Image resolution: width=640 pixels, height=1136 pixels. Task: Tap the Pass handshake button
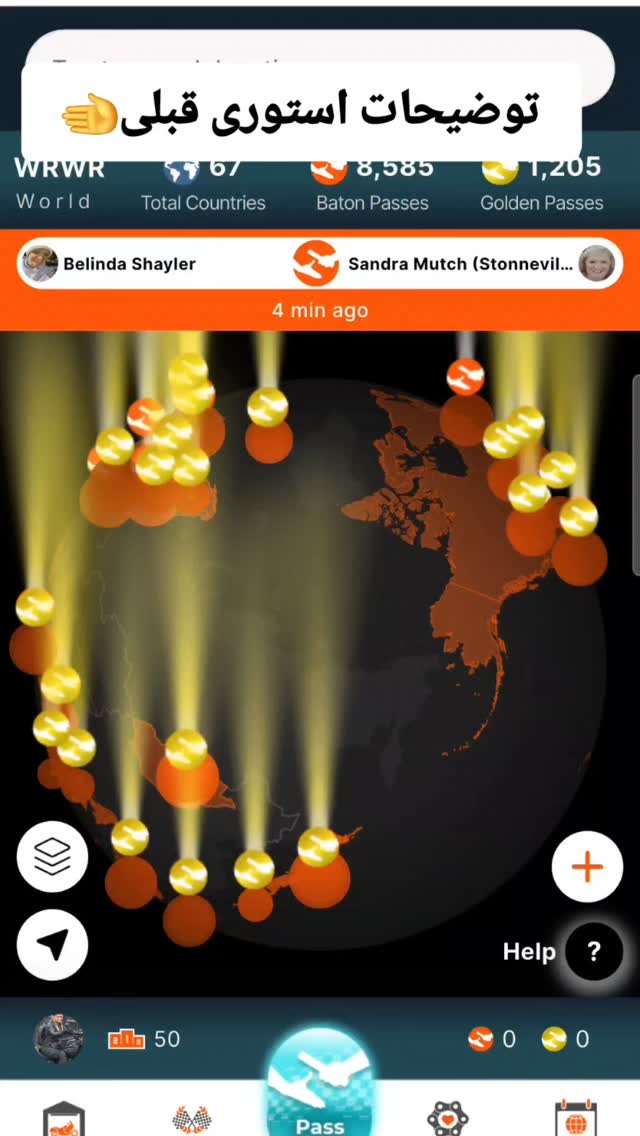point(320,1082)
